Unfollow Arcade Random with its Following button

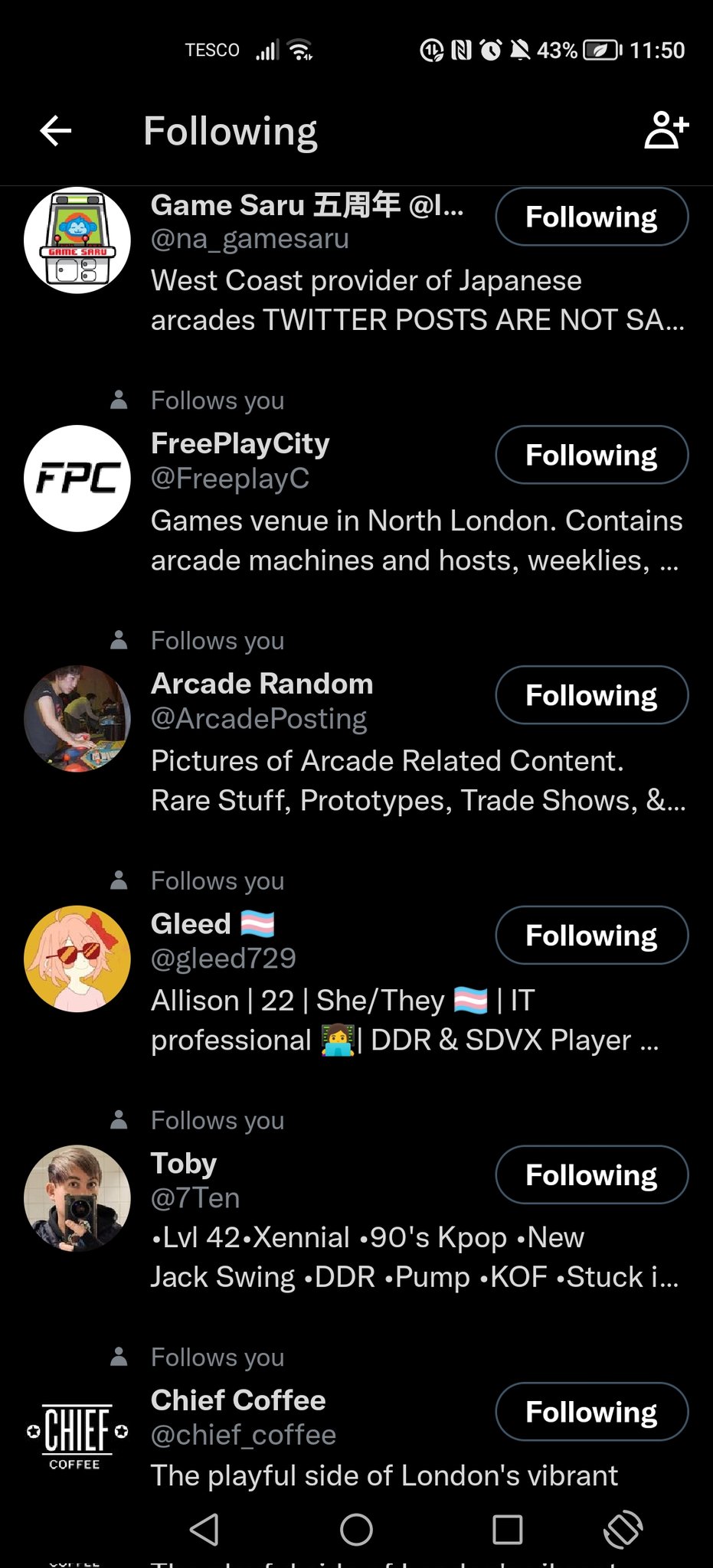coord(591,696)
